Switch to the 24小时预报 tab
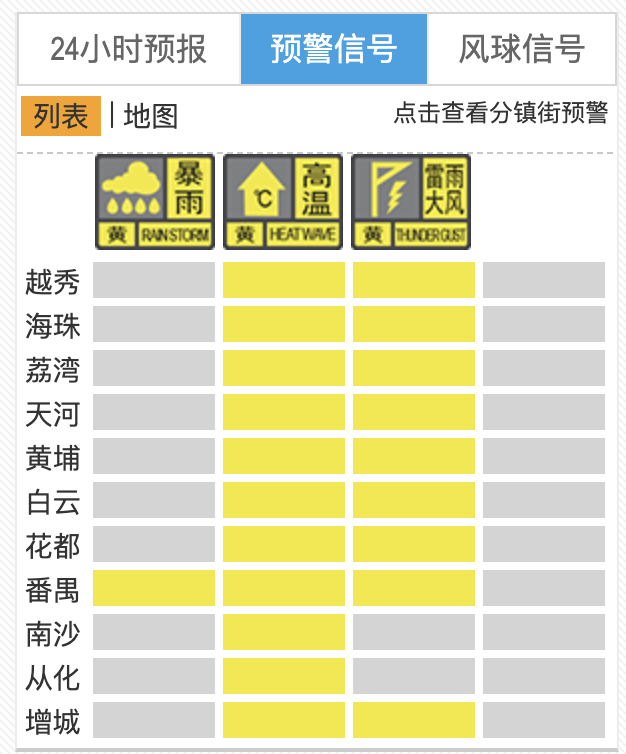626x754 pixels. tap(128, 49)
